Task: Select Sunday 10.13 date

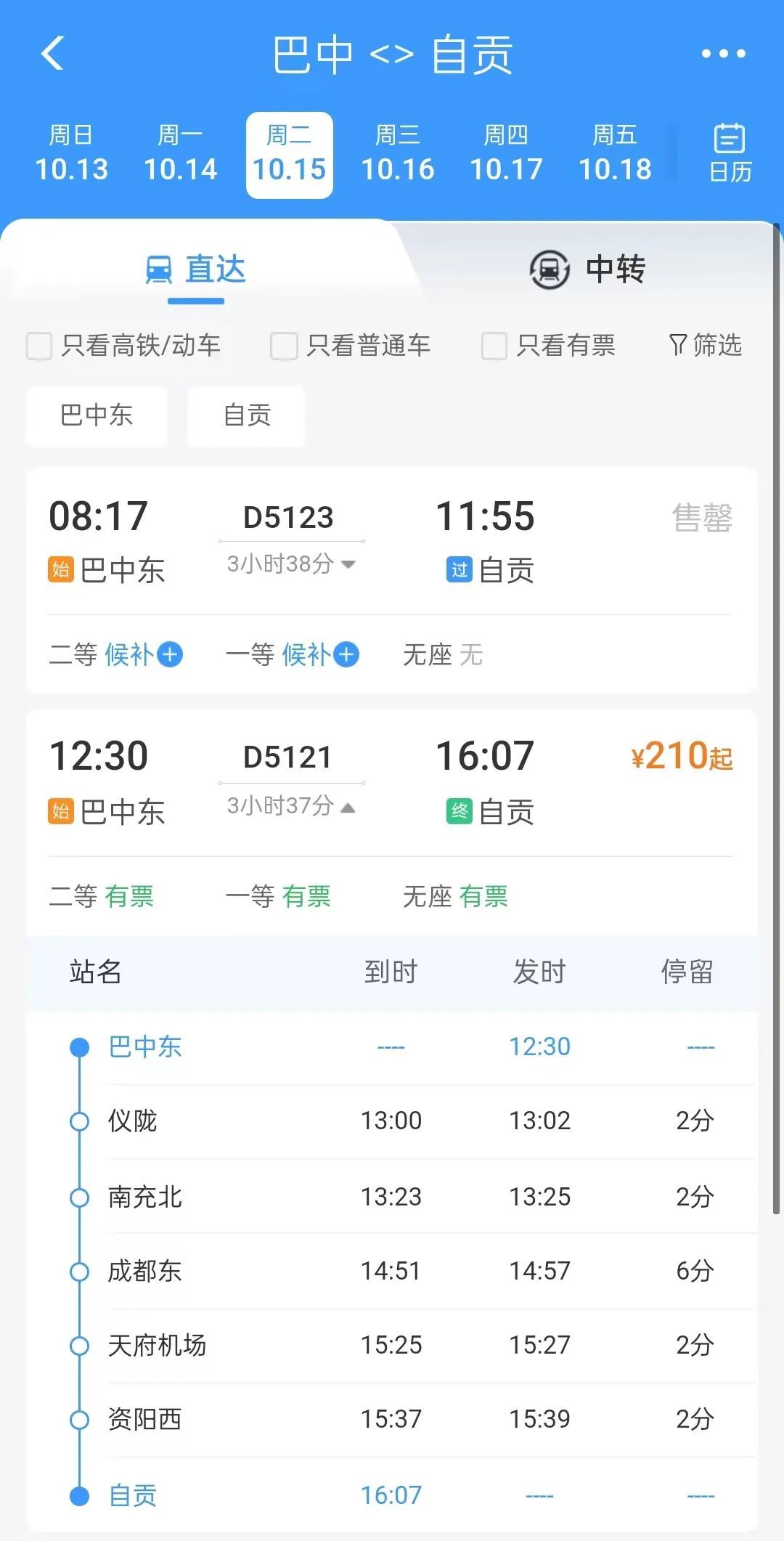Action: click(x=71, y=154)
